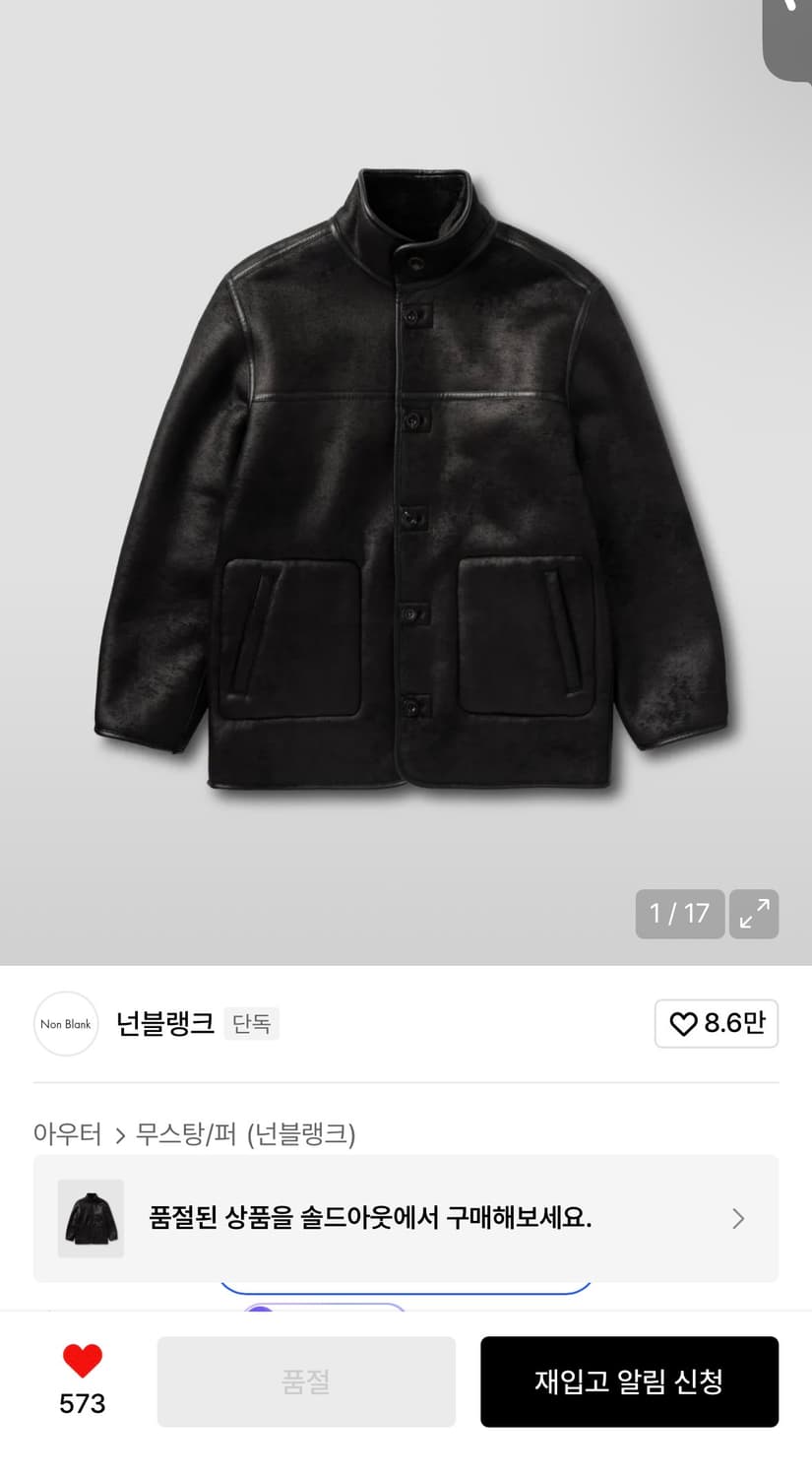Click the Non Blank circular brand logo
This screenshot has height=1477, width=812.
(x=65, y=1023)
